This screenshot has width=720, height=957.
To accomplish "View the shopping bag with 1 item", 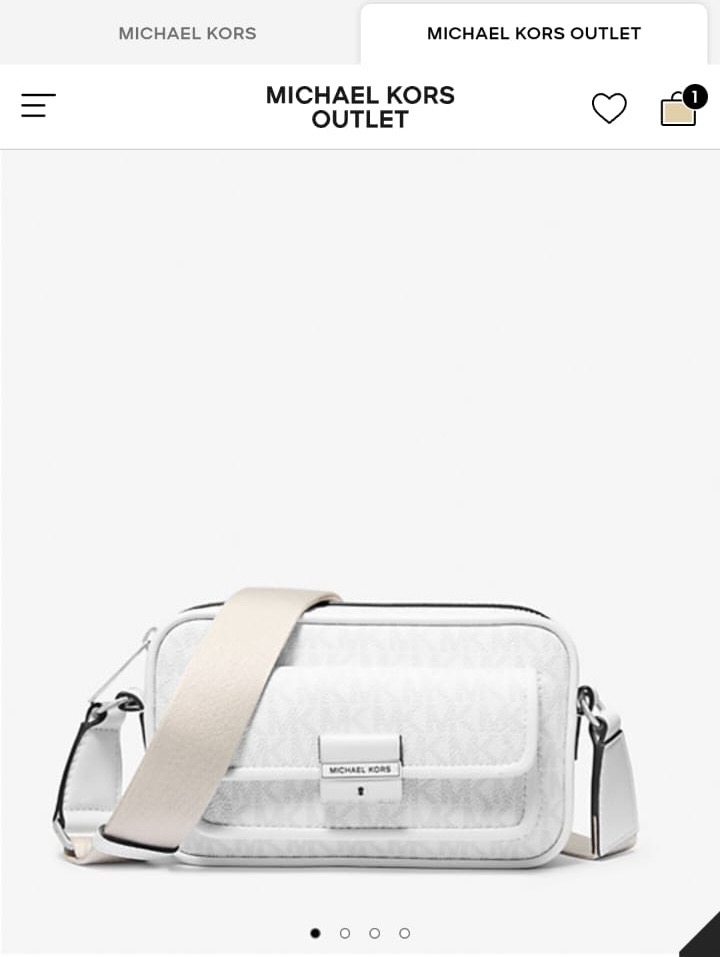I will coord(680,108).
